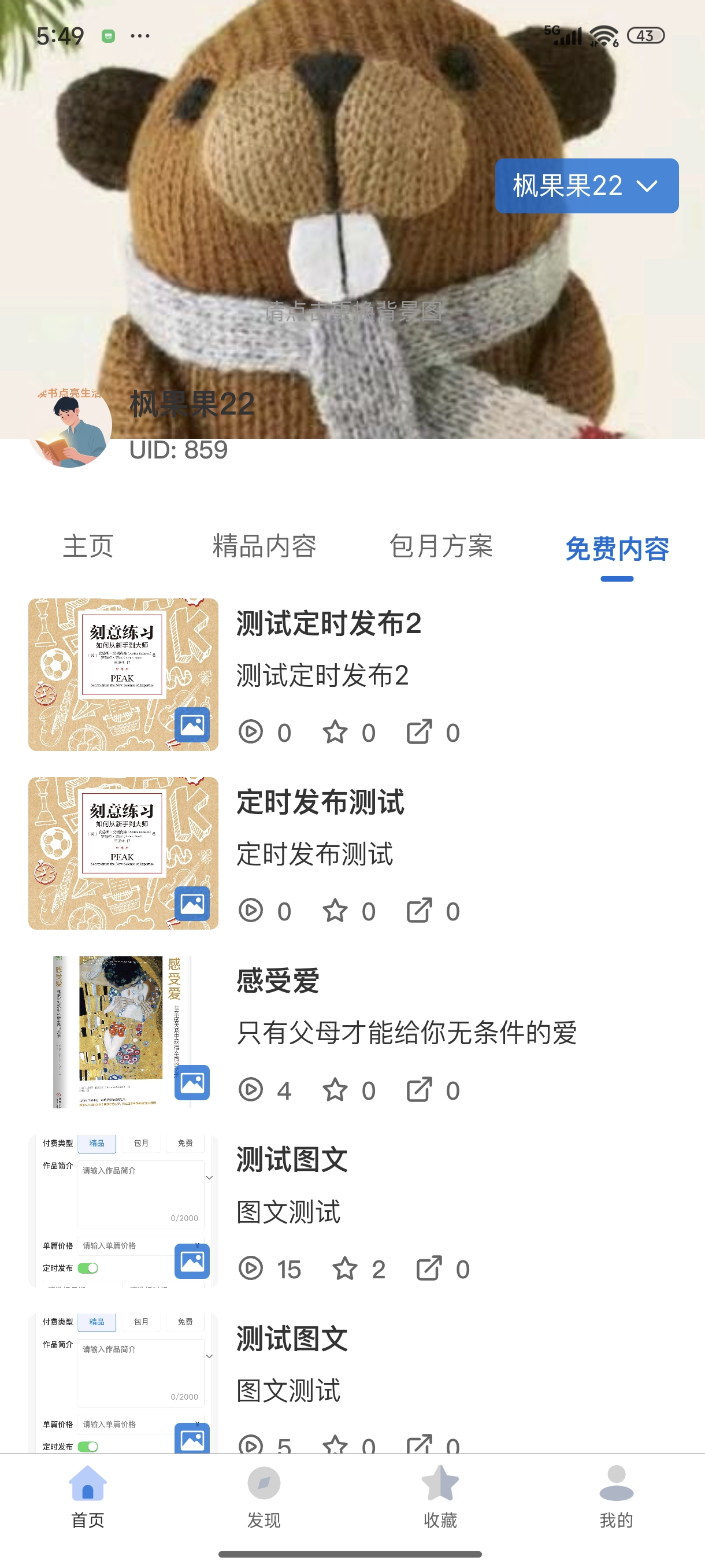Open the 感受爱 post
705x1568 pixels.
(277, 981)
